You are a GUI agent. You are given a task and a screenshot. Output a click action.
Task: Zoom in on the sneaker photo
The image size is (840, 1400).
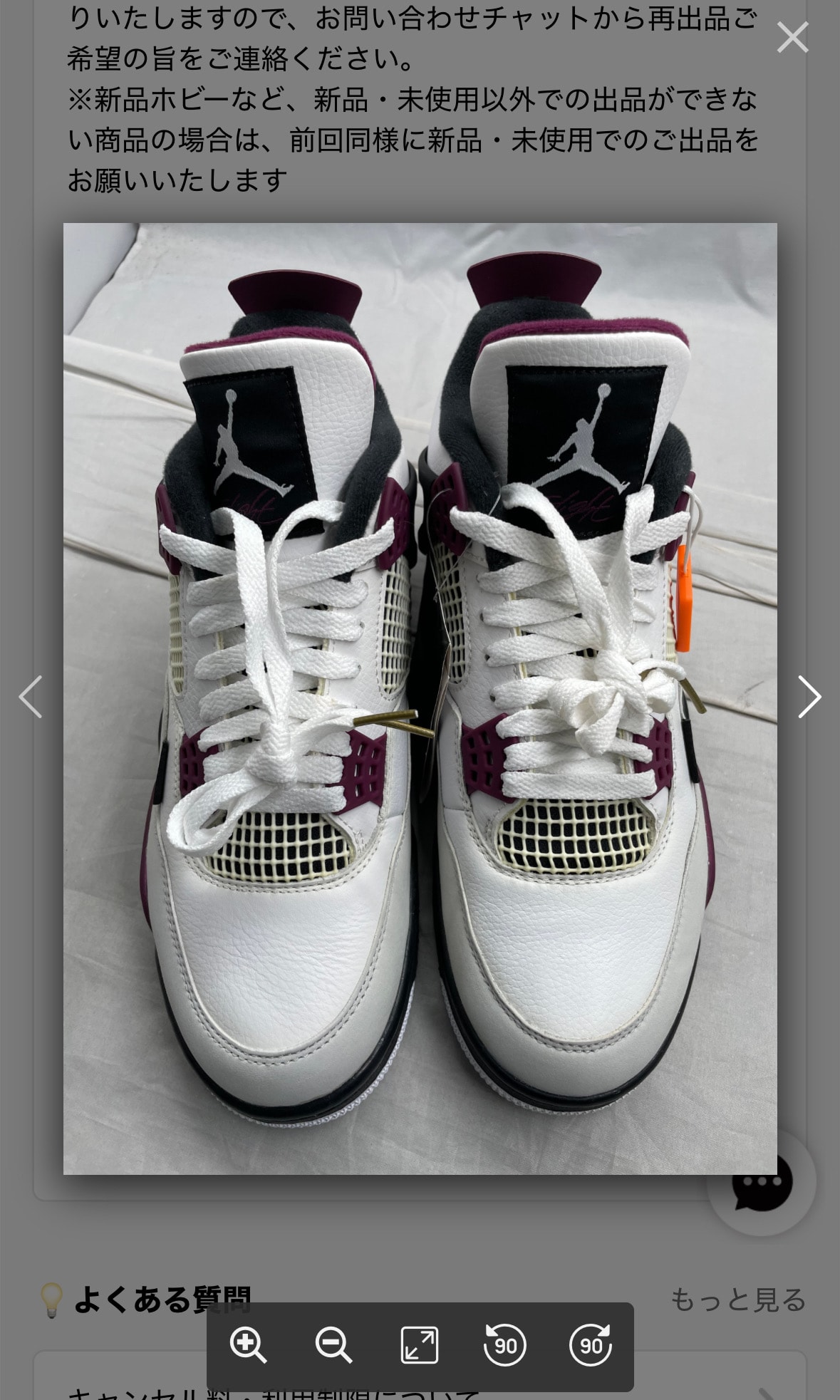pos(248,1345)
